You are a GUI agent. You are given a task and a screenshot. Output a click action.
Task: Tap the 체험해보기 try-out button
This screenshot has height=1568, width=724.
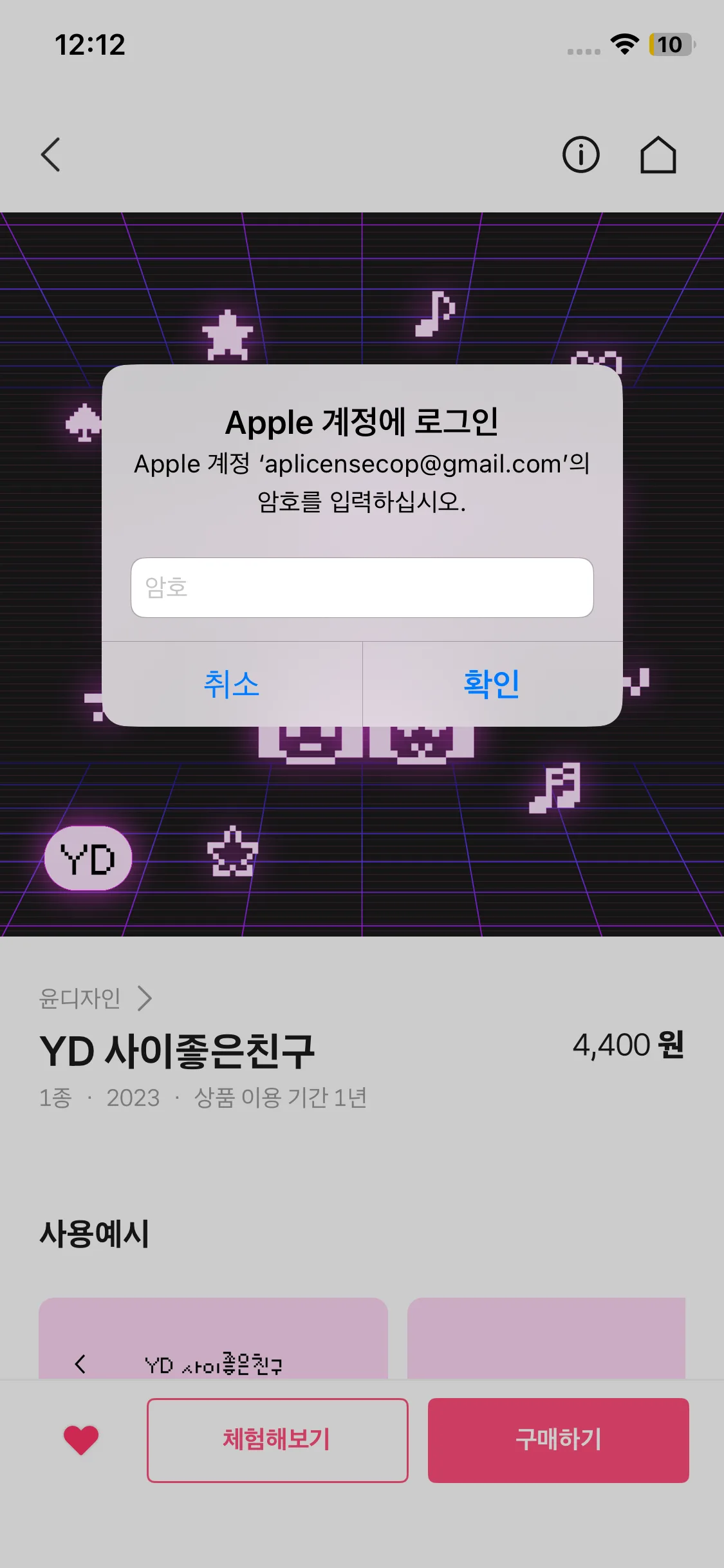click(x=277, y=1441)
